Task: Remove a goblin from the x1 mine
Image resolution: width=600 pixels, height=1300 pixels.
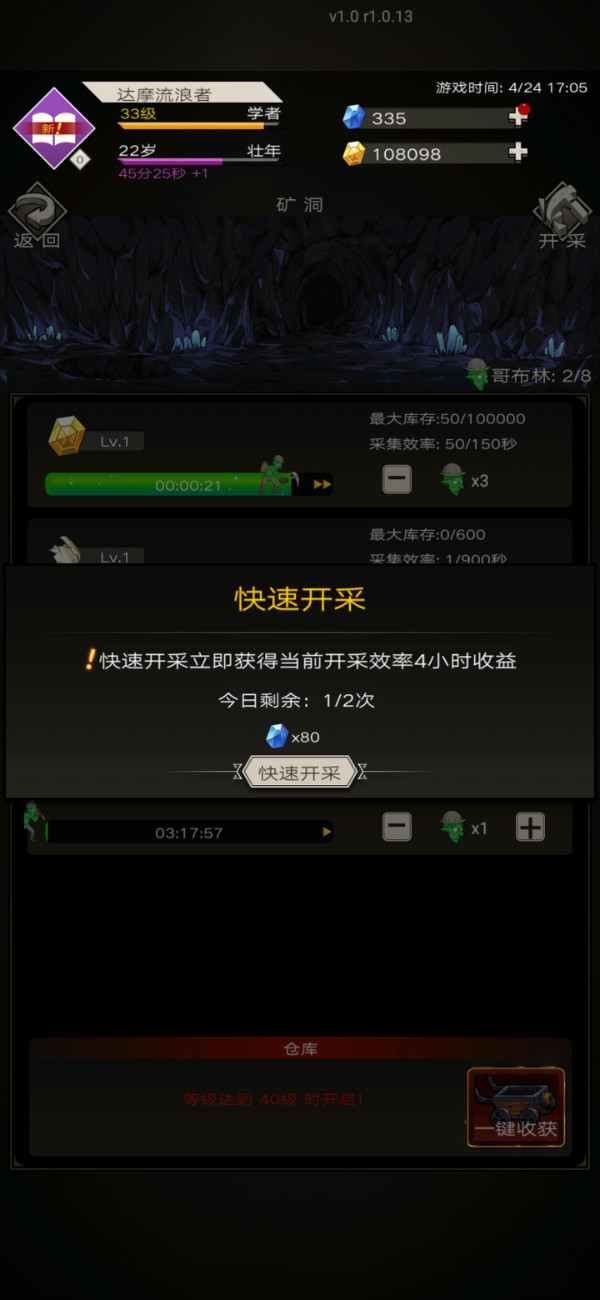Action: pyautogui.click(x=397, y=828)
